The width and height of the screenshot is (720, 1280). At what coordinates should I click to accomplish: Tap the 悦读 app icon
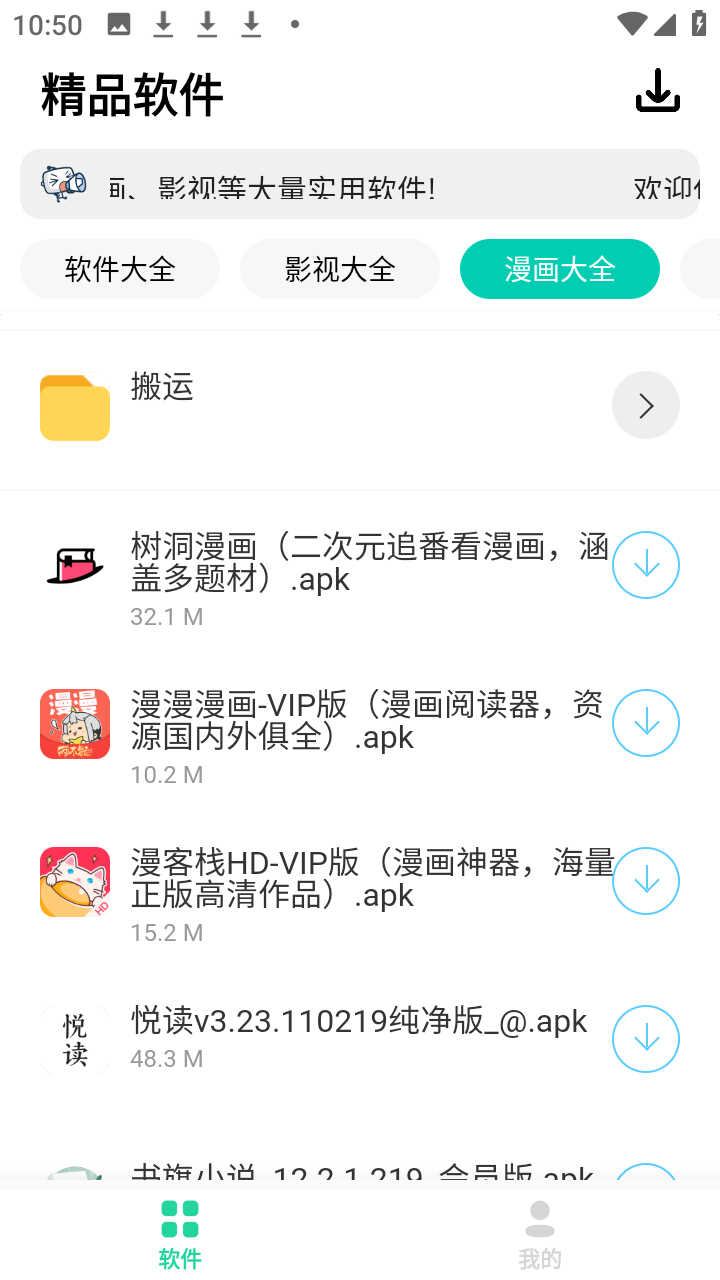pos(74,1038)
